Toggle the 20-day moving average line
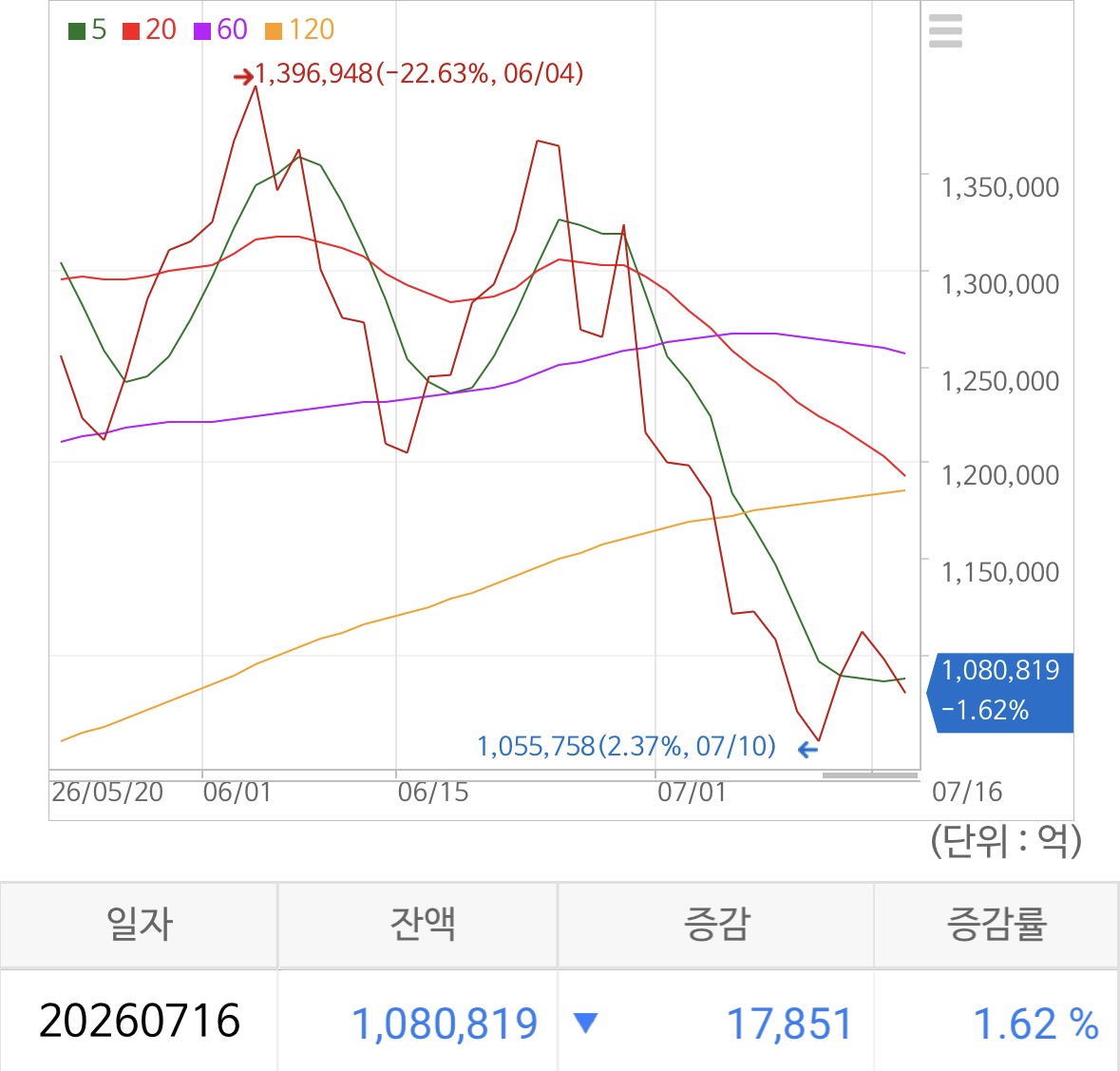Screen dimensions: 1120x1071 click(149, 30)
